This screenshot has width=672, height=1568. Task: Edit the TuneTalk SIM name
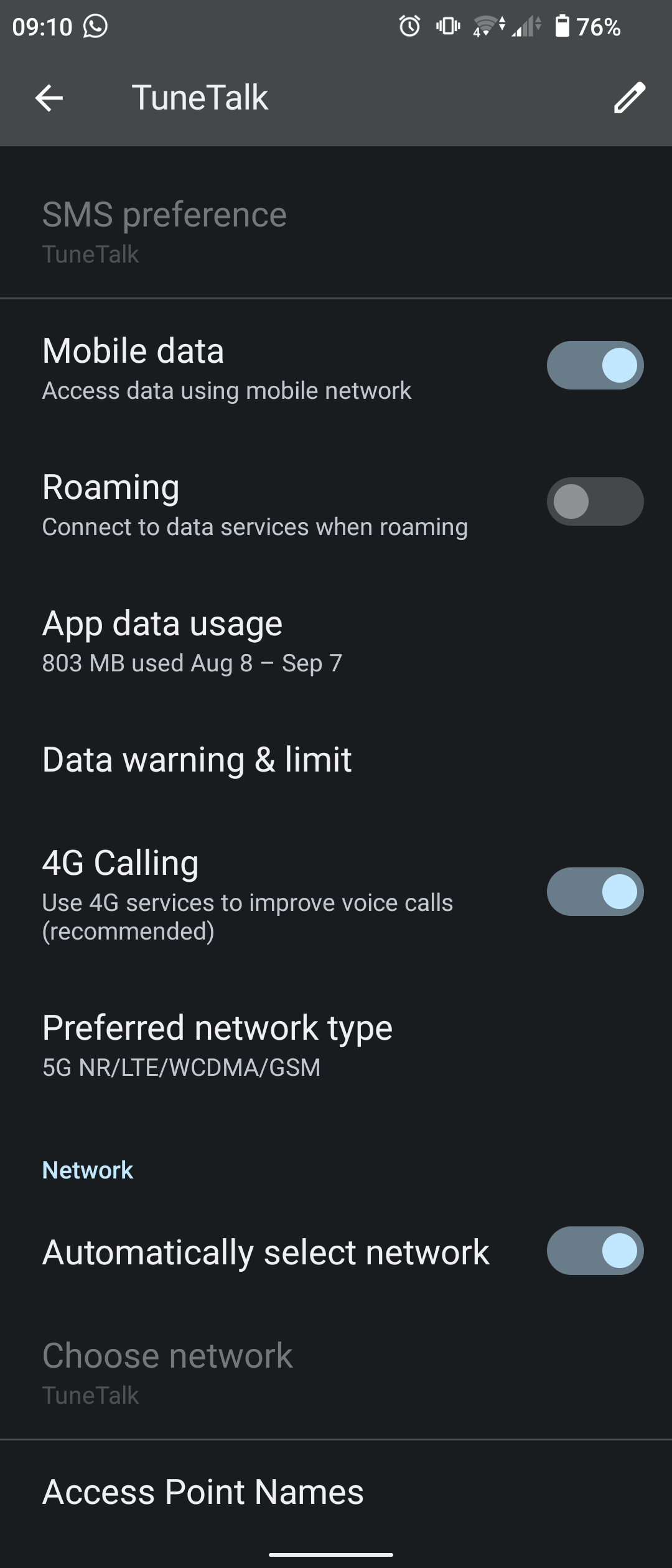tap(629, 98)
